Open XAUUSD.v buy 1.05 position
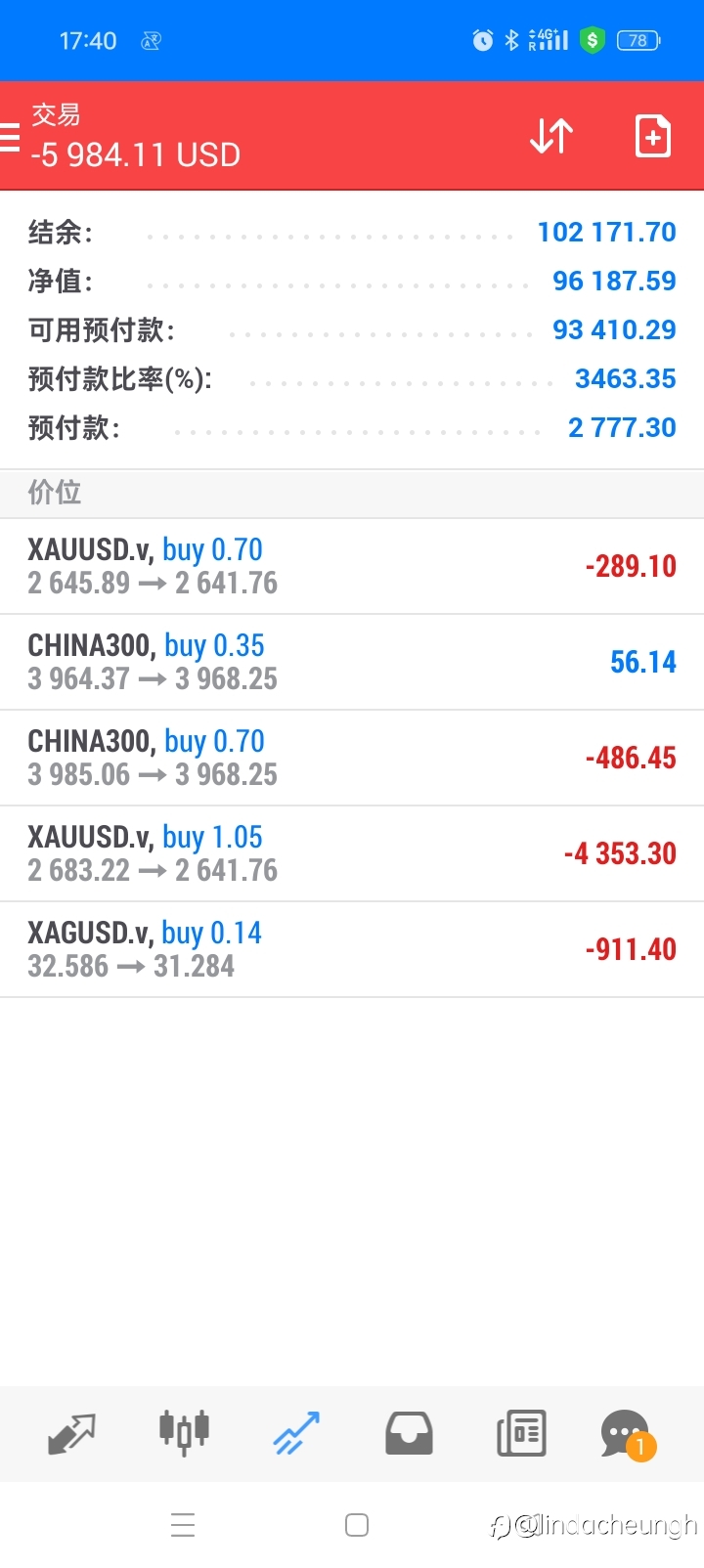This screenshot has width=704, height=1568. click(x=352, y=853)
